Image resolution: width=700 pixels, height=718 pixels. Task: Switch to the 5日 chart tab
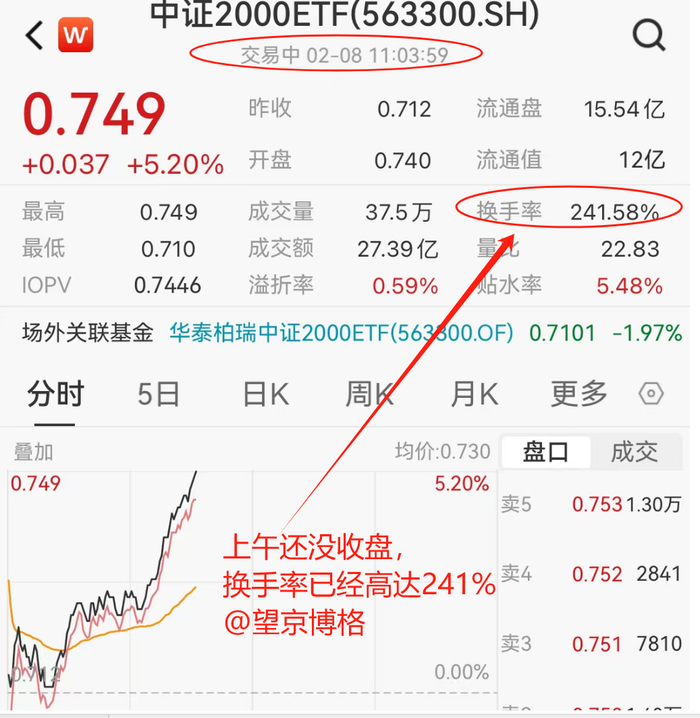159,394
